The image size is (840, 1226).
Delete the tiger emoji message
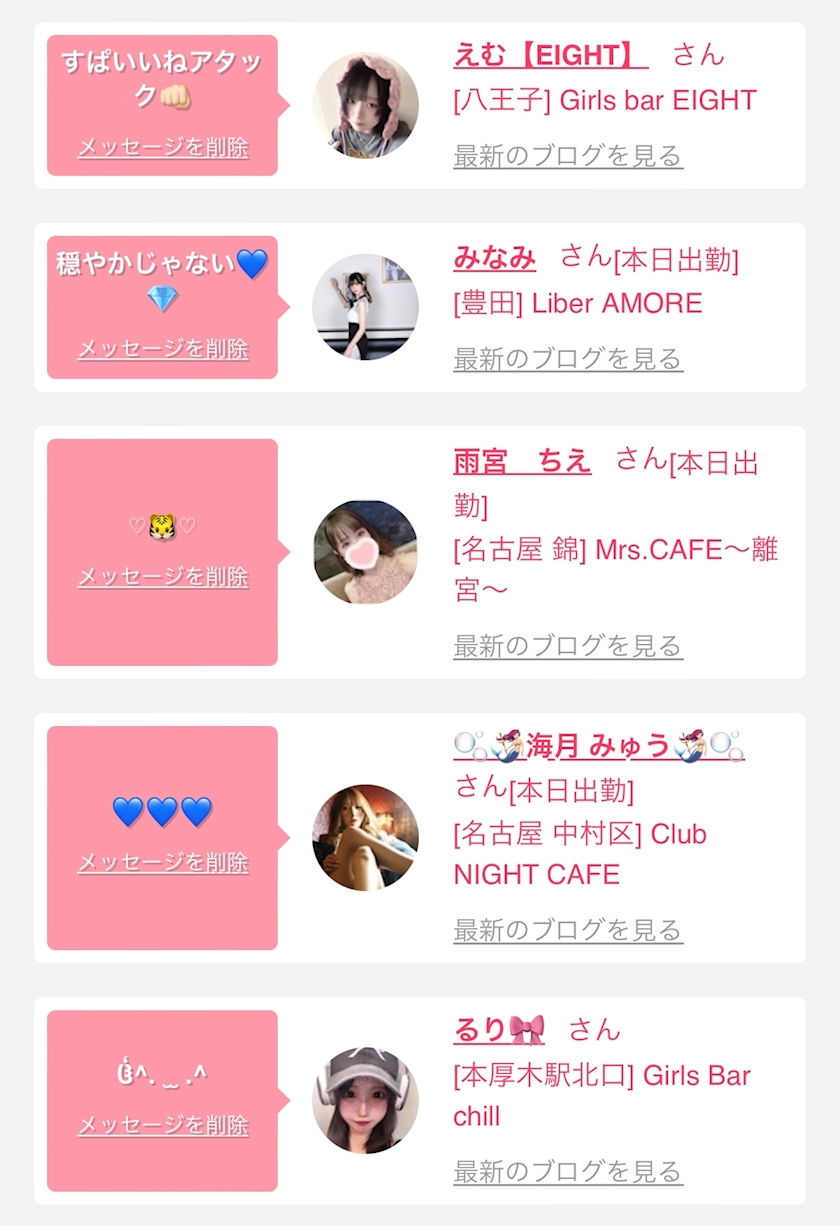click(163, 577)
